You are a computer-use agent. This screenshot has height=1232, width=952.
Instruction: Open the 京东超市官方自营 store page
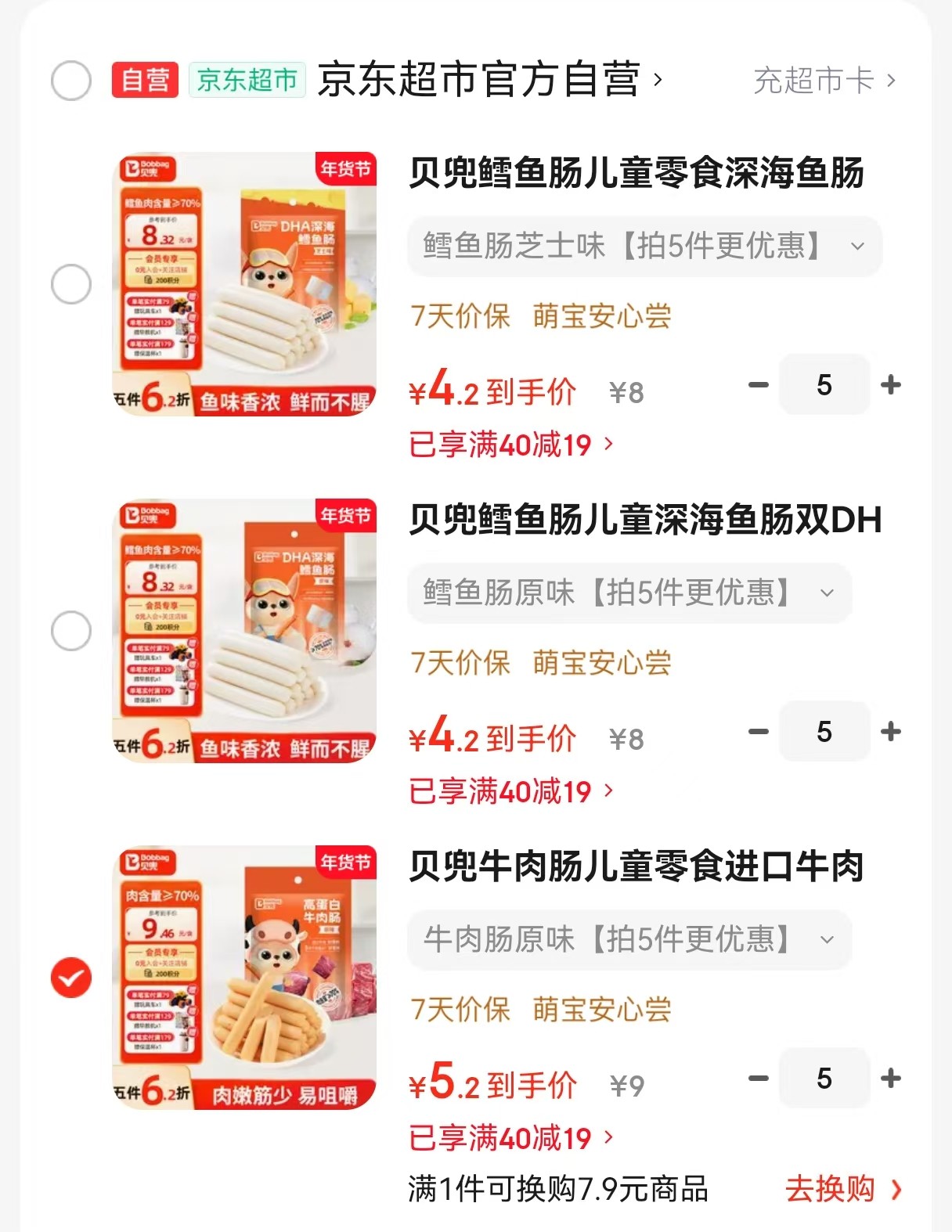point(489,80)
